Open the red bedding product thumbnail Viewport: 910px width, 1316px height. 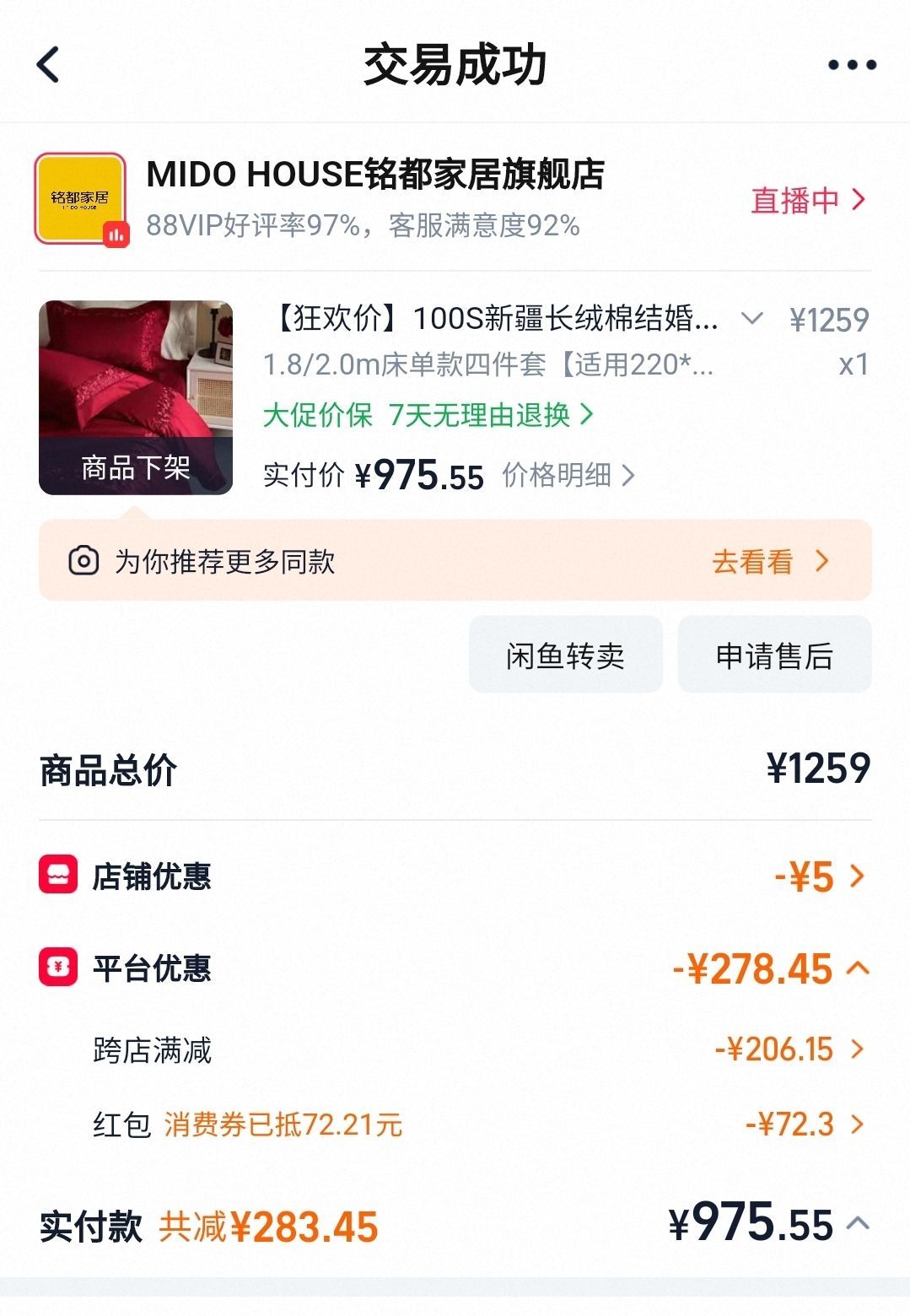click(x=136, y=397)
